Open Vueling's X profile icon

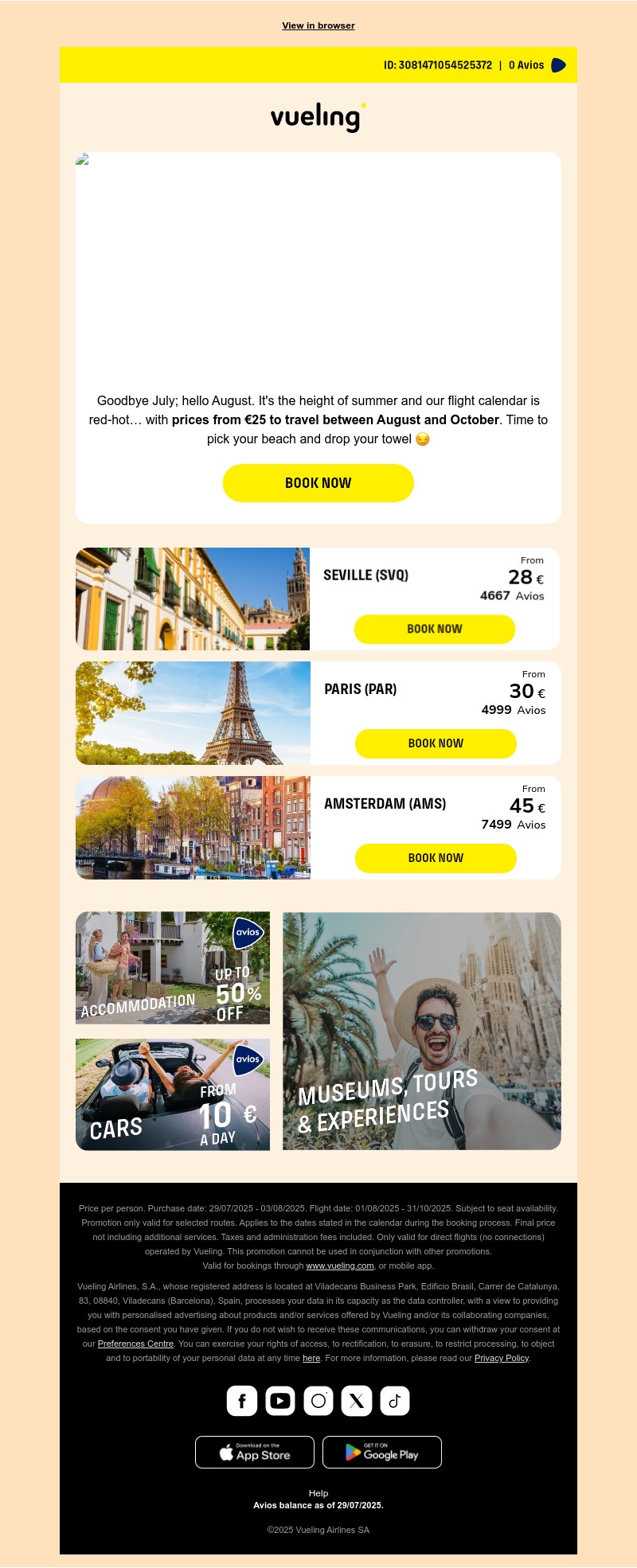[357, 1401]
